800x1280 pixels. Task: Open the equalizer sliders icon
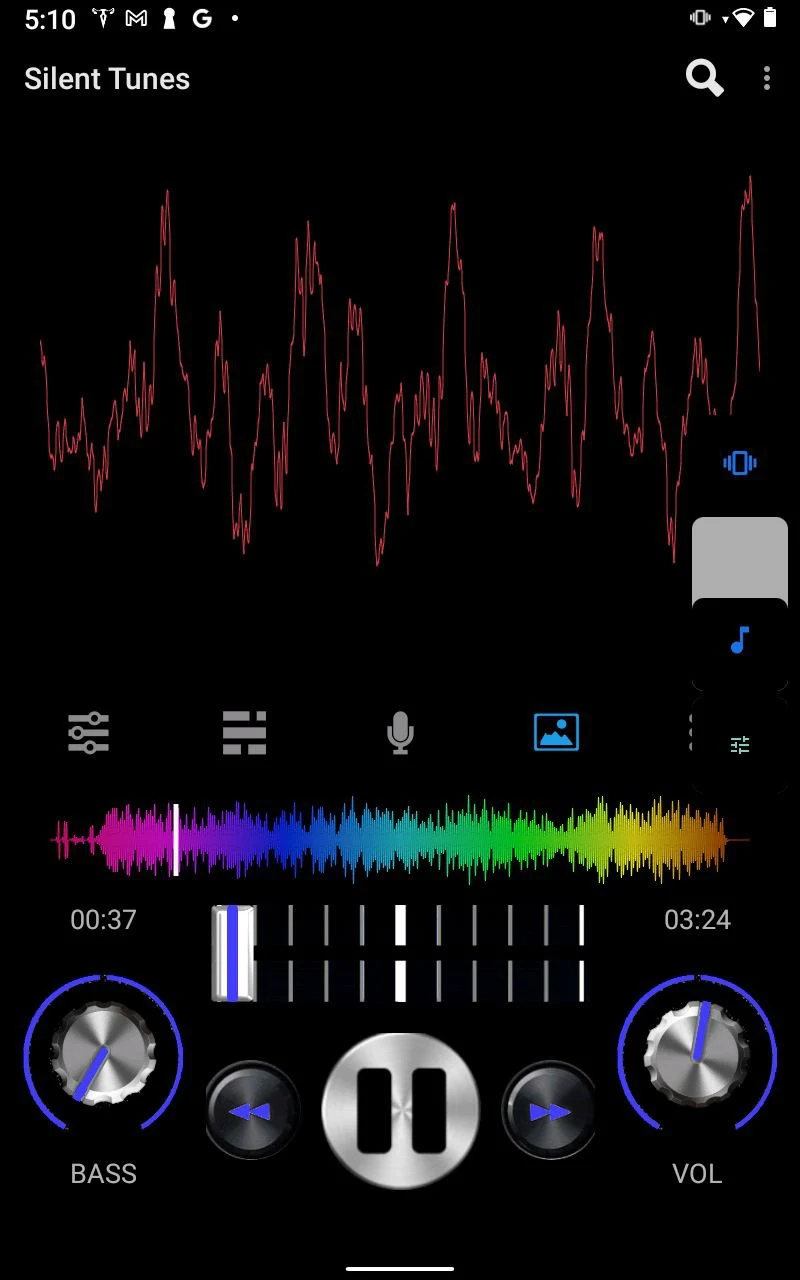(x=88, y=733)
